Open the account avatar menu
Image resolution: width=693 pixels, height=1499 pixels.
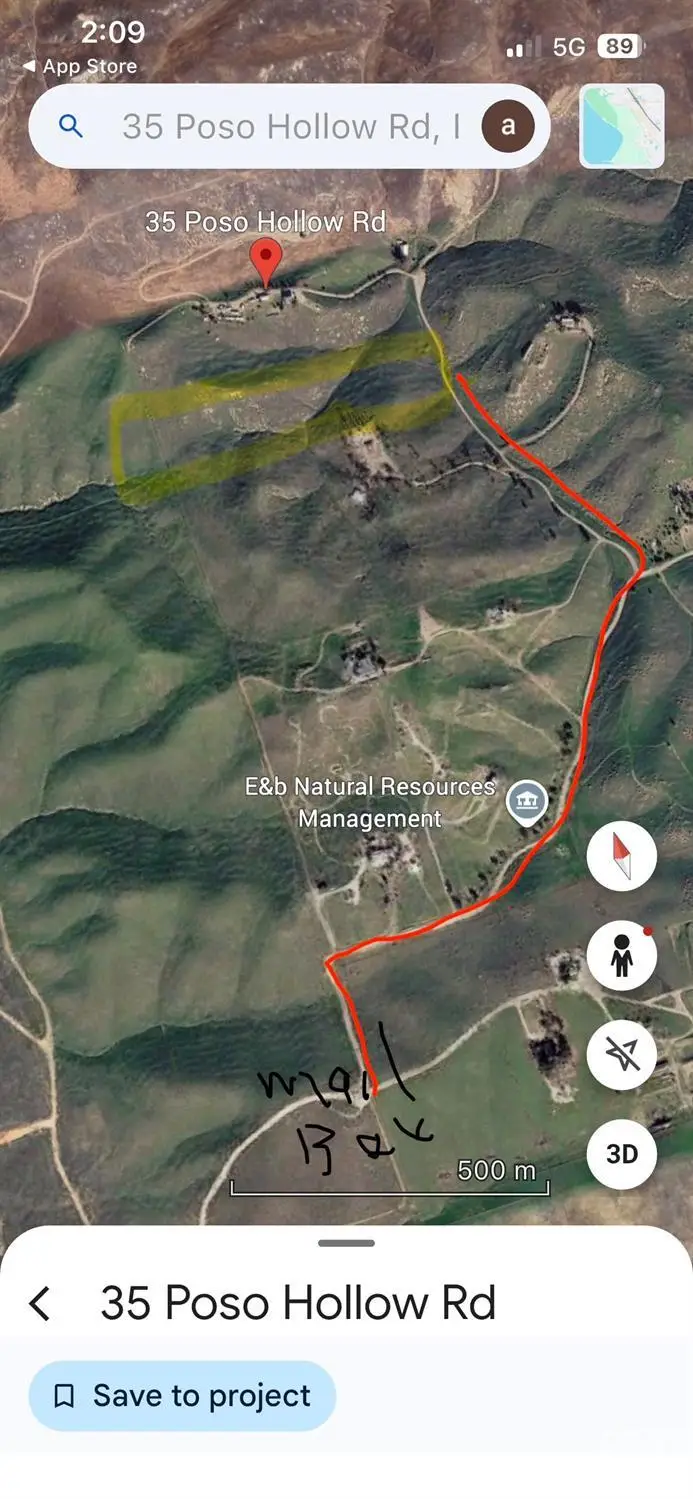point(508,126)
